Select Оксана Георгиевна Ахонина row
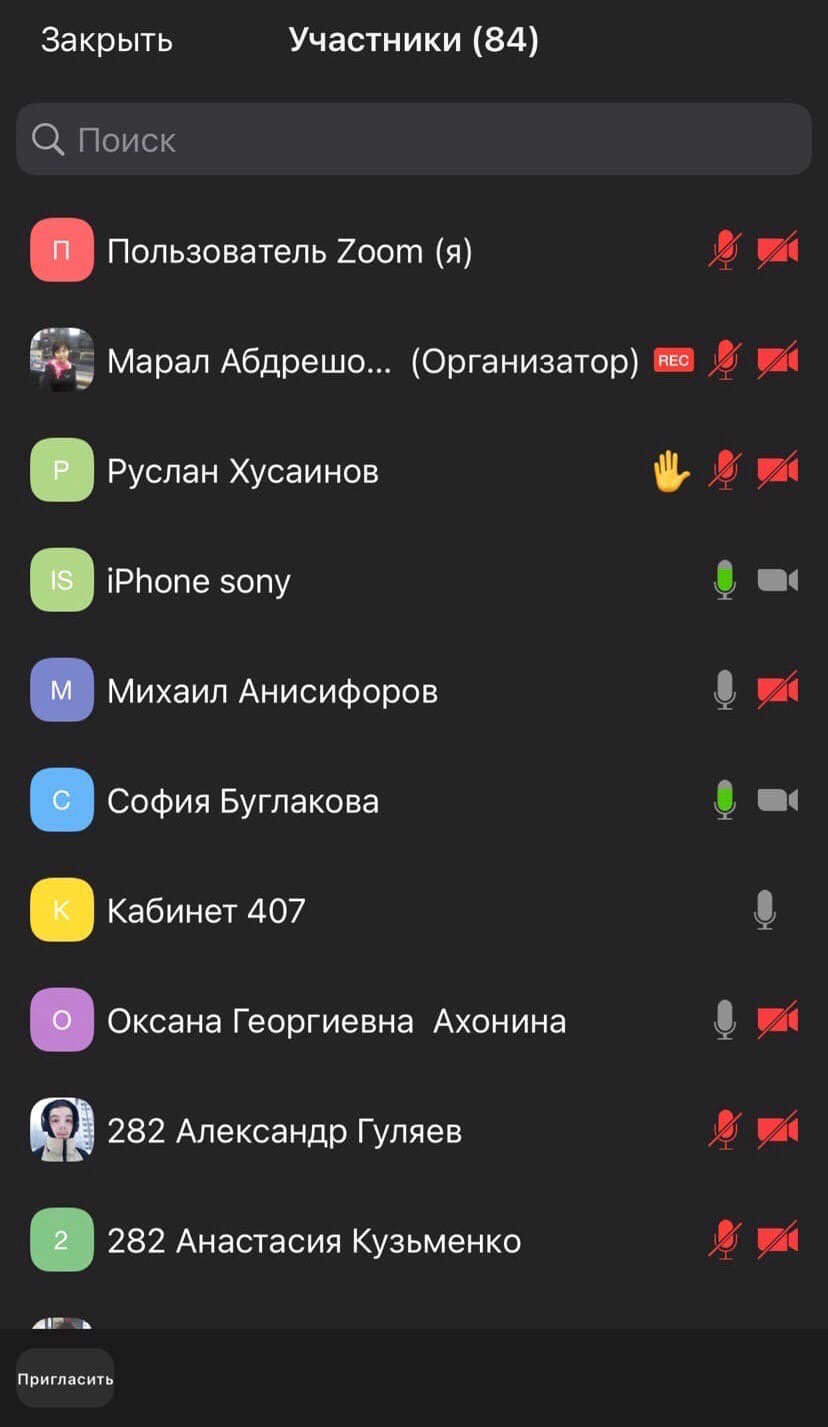 pos(336,1021)
